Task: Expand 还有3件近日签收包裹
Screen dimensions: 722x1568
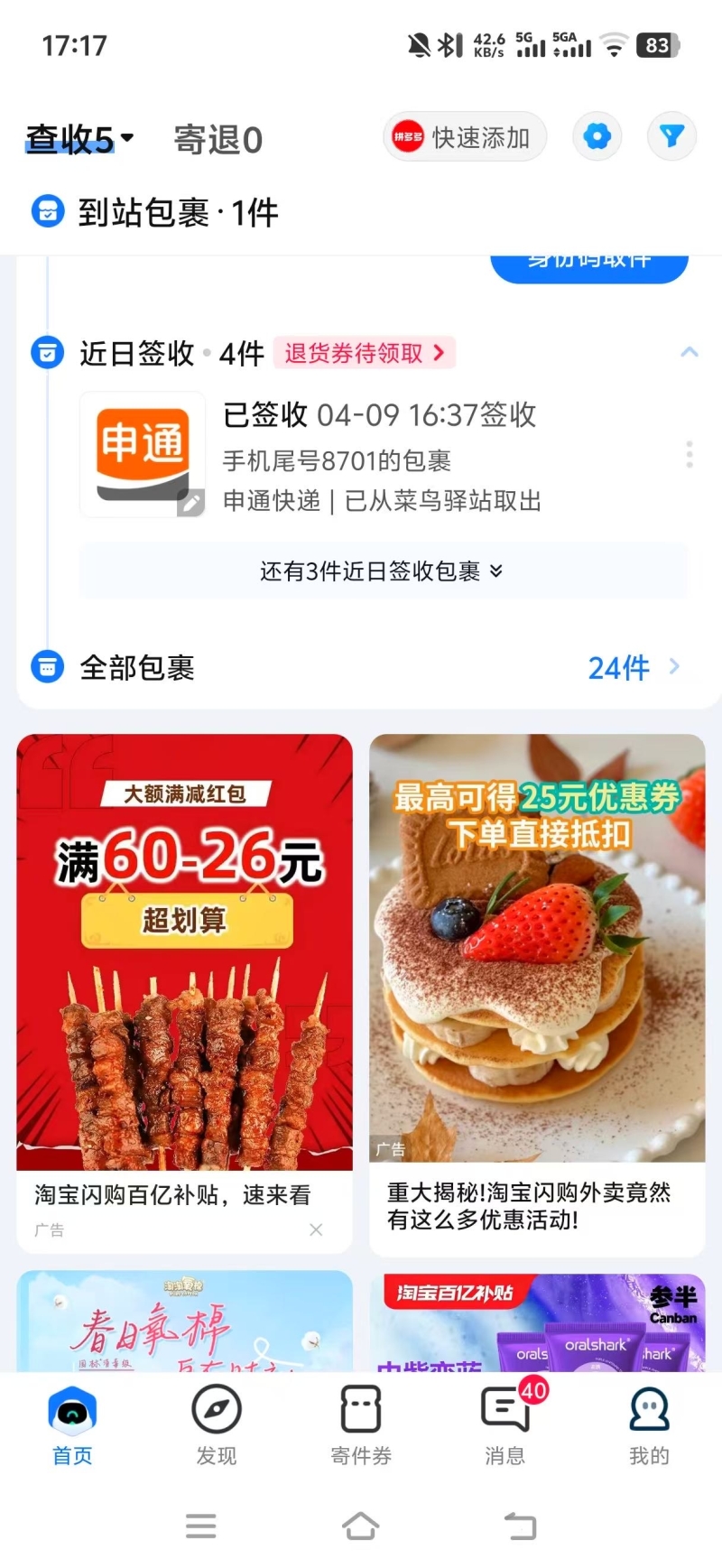Action: pos(383,571)
